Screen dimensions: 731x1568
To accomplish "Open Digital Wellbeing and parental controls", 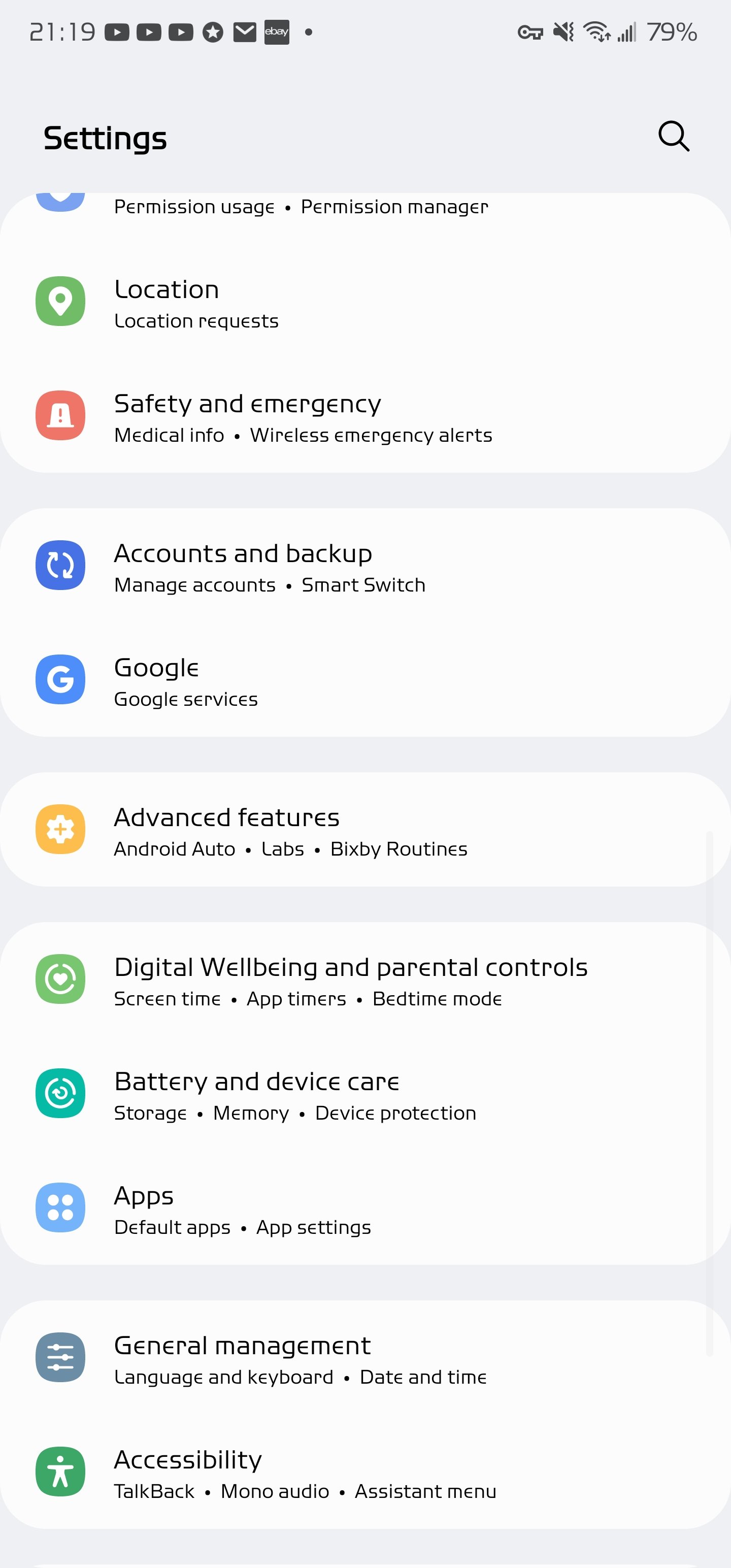I will pyautogui.click(x=365, y=980).
